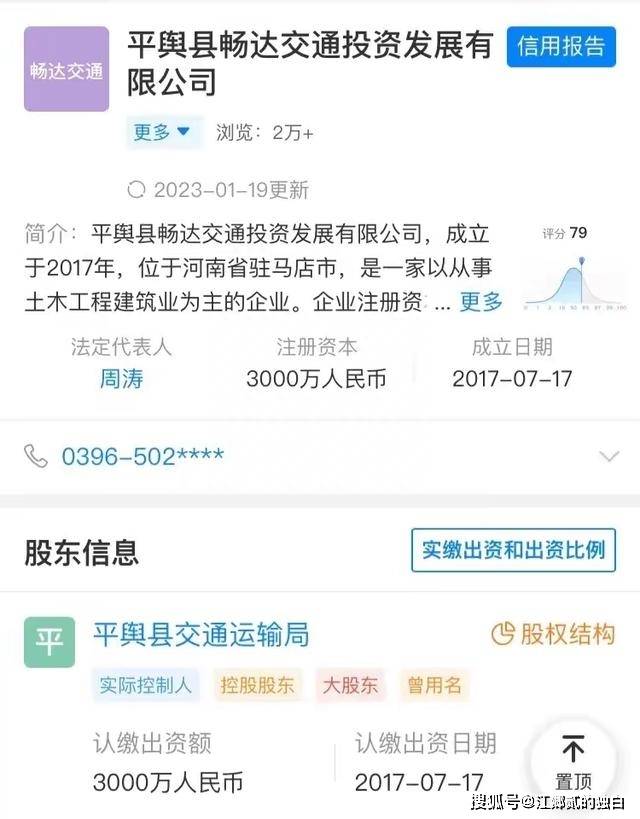Image resolution: width=640 pixels, height=819 pixels.
Task: Expand the 更多 tags dropdown
Action: point(163,132)
